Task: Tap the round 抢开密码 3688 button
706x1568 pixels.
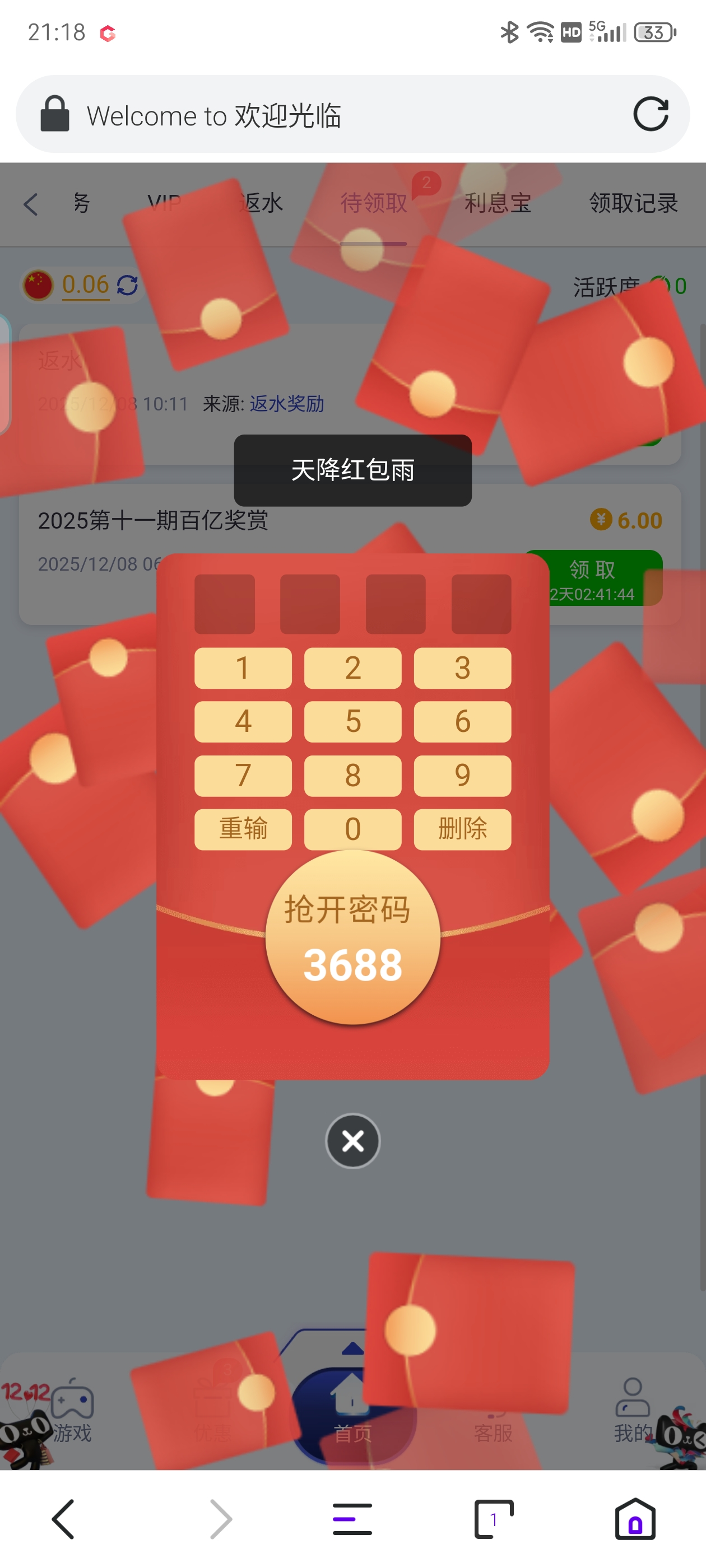Action: pos(352,937)
